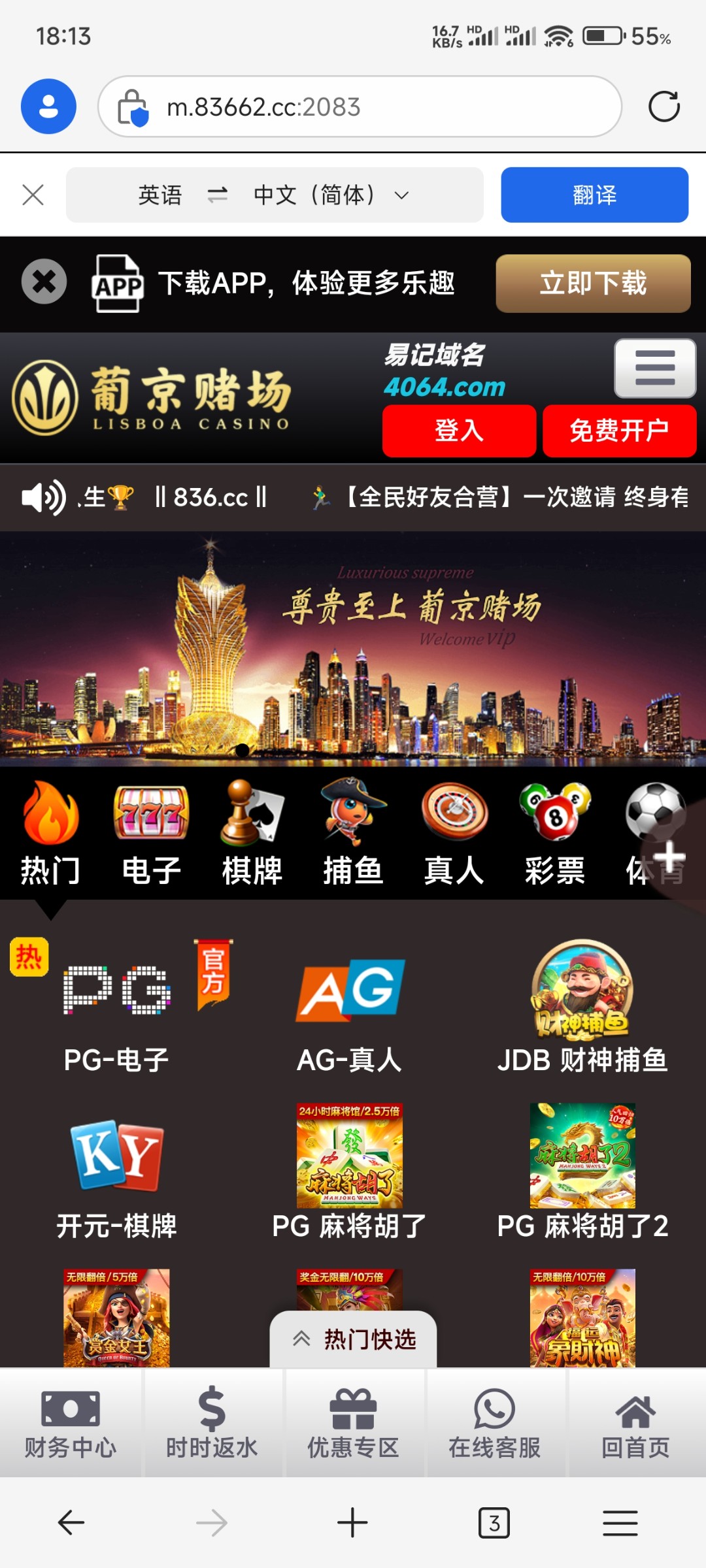Screen dimensions: 706x1568
Task: Dismiss the translation bar
Action: pyautogui.click(x=33, y=195)
